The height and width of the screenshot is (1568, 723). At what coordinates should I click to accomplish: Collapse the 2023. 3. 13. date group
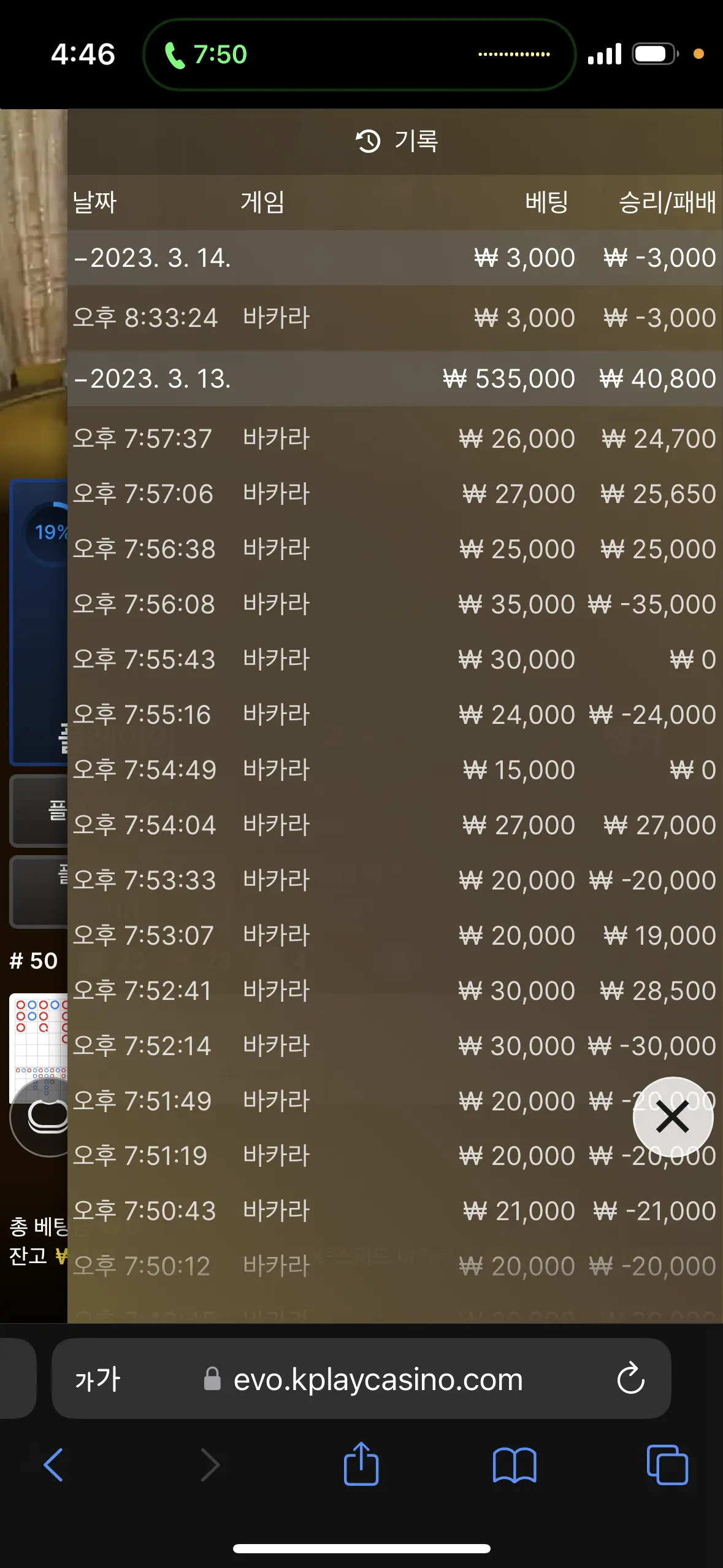coord(395,379)
